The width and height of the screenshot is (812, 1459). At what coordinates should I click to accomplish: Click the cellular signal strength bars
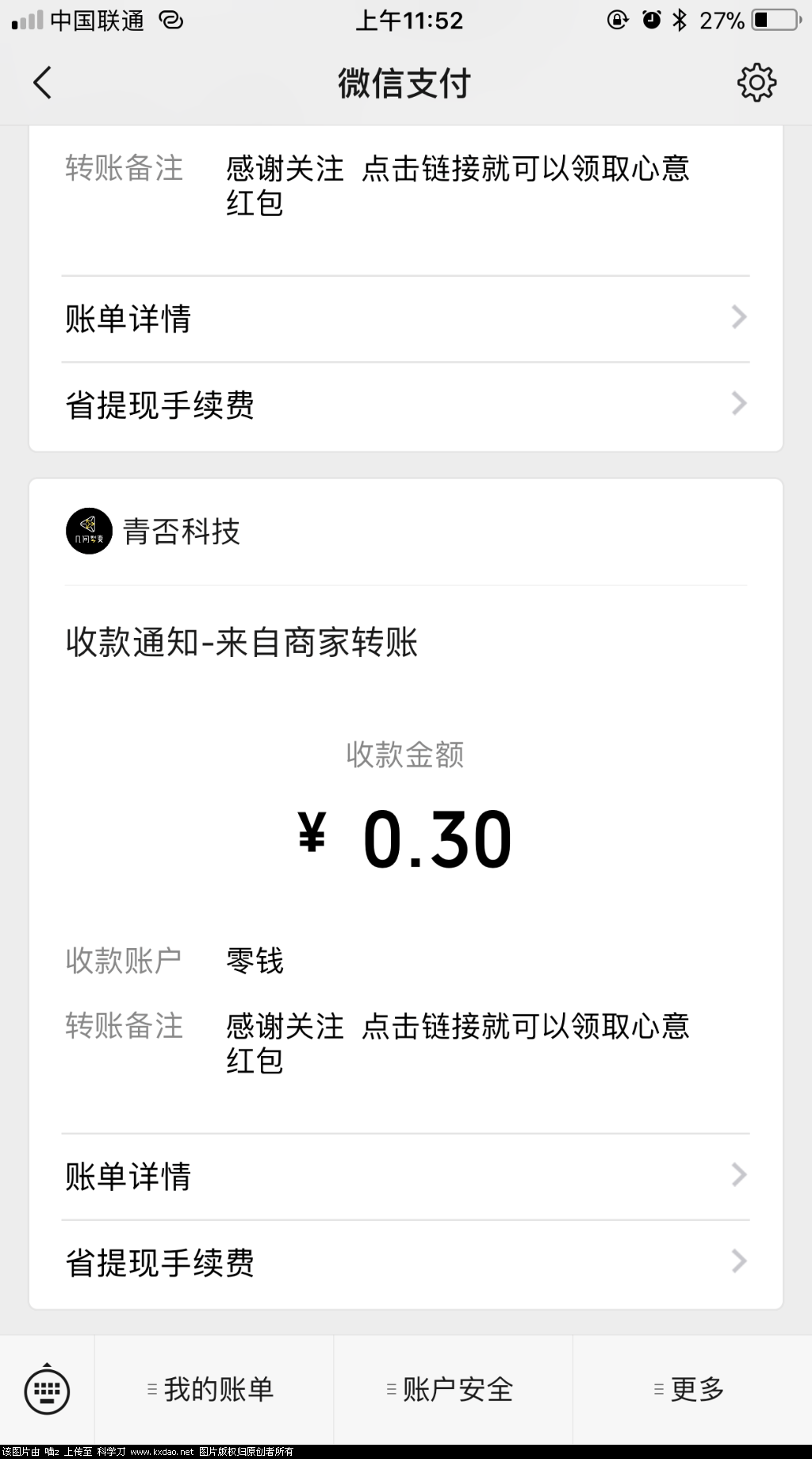27,21
